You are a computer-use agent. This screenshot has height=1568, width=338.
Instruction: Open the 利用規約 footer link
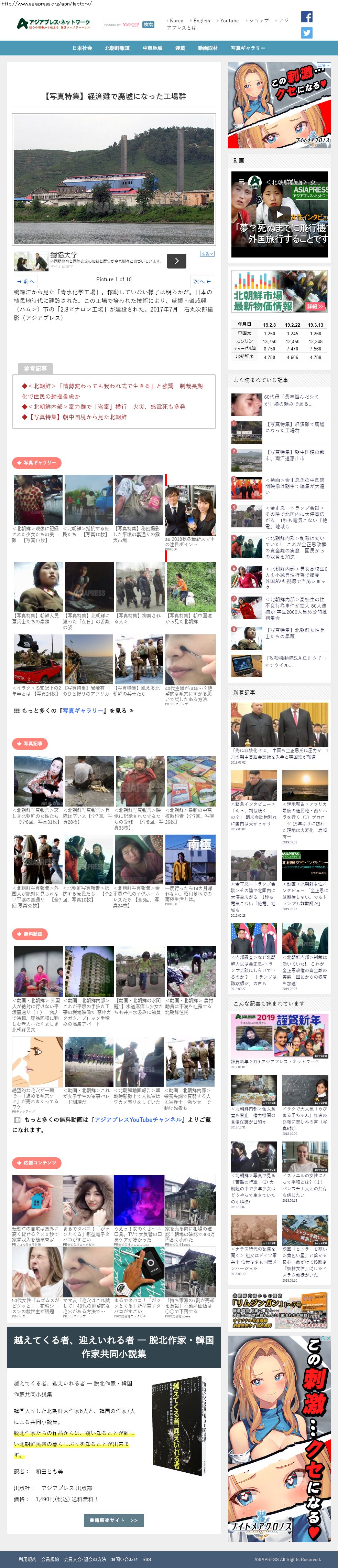coord(28,1559)
